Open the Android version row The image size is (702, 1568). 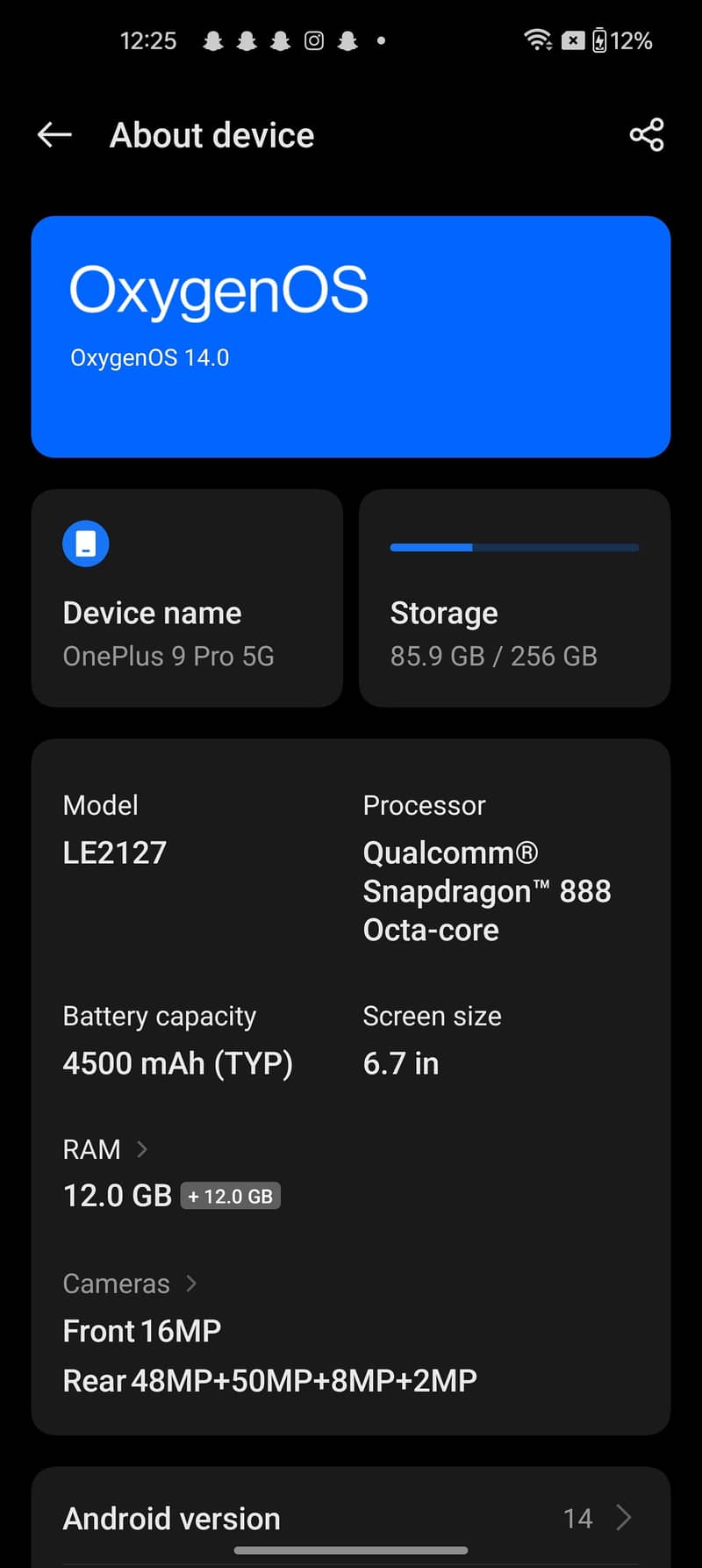point(351,1518)
